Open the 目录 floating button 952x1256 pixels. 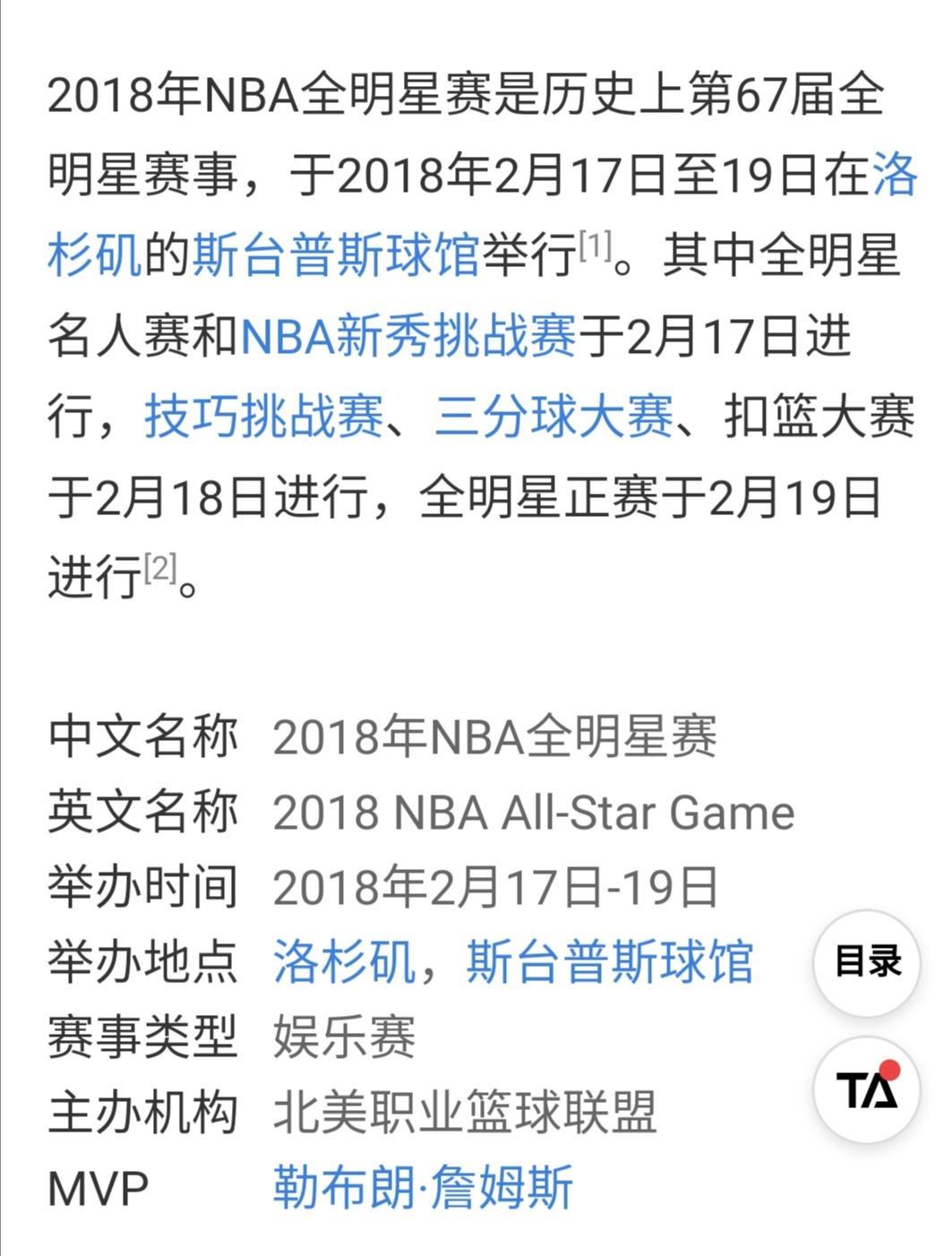tap(866, 962)
